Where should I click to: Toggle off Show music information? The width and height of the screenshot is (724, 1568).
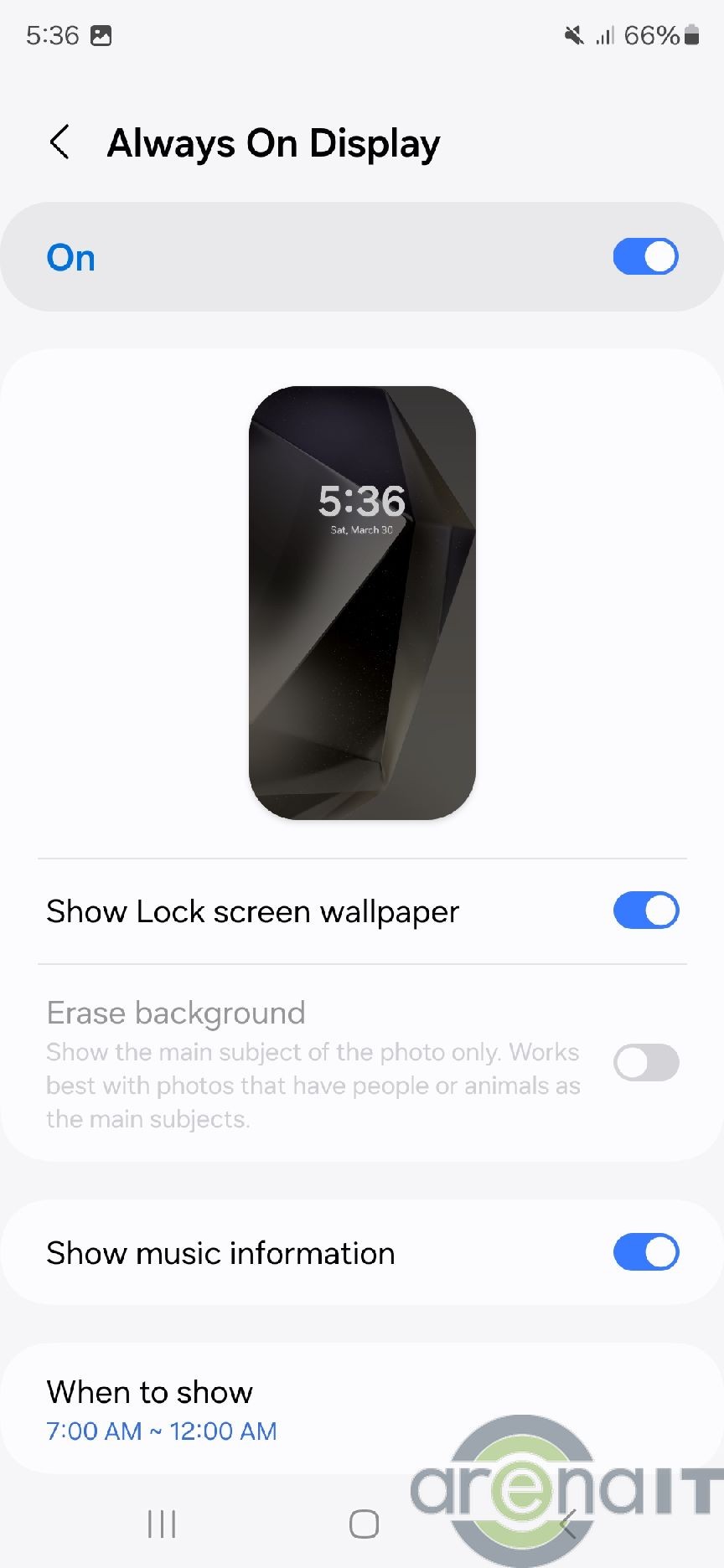point(645,1252)
